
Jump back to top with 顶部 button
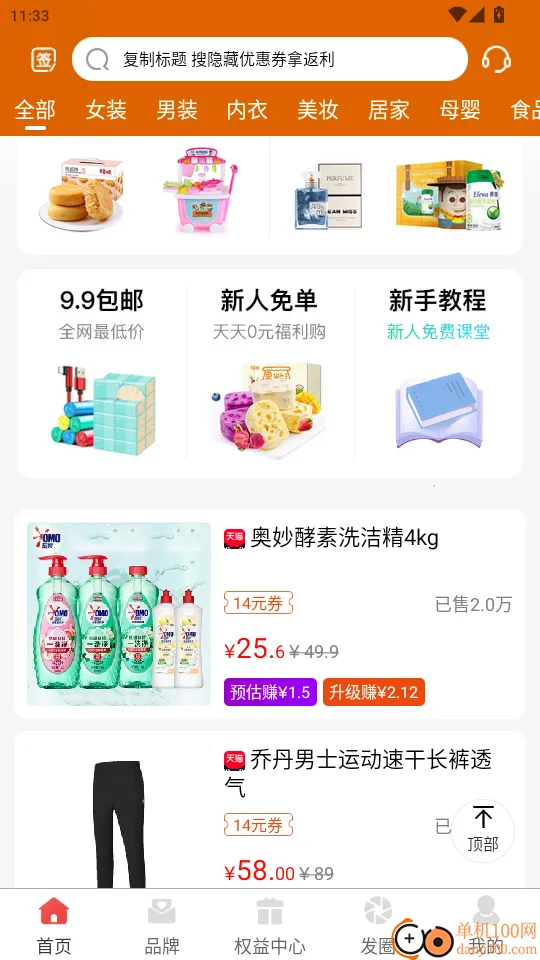[x=483, y=831]
